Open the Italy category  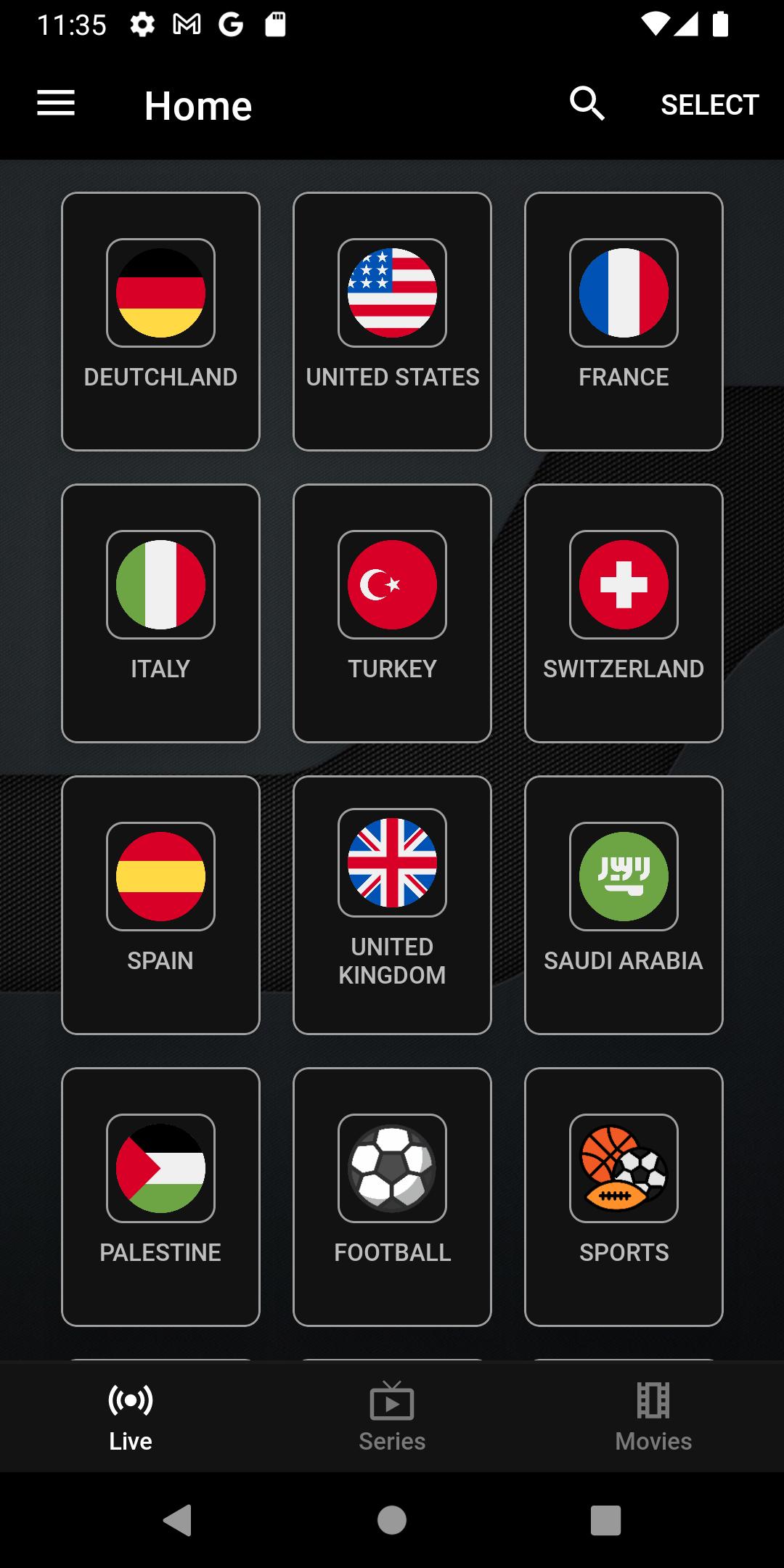click(160, 613)
